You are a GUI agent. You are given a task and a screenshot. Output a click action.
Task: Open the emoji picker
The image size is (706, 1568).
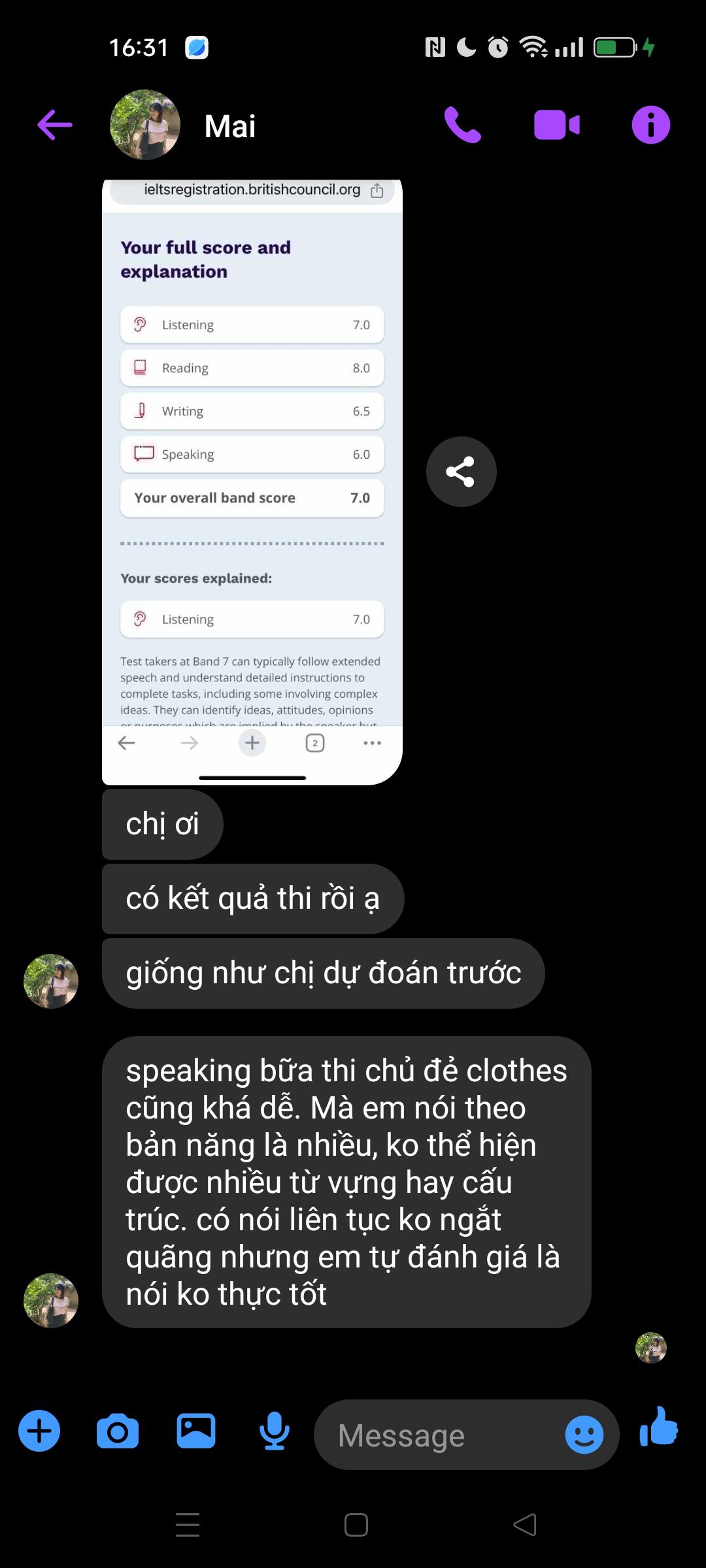click(584, 1435)
